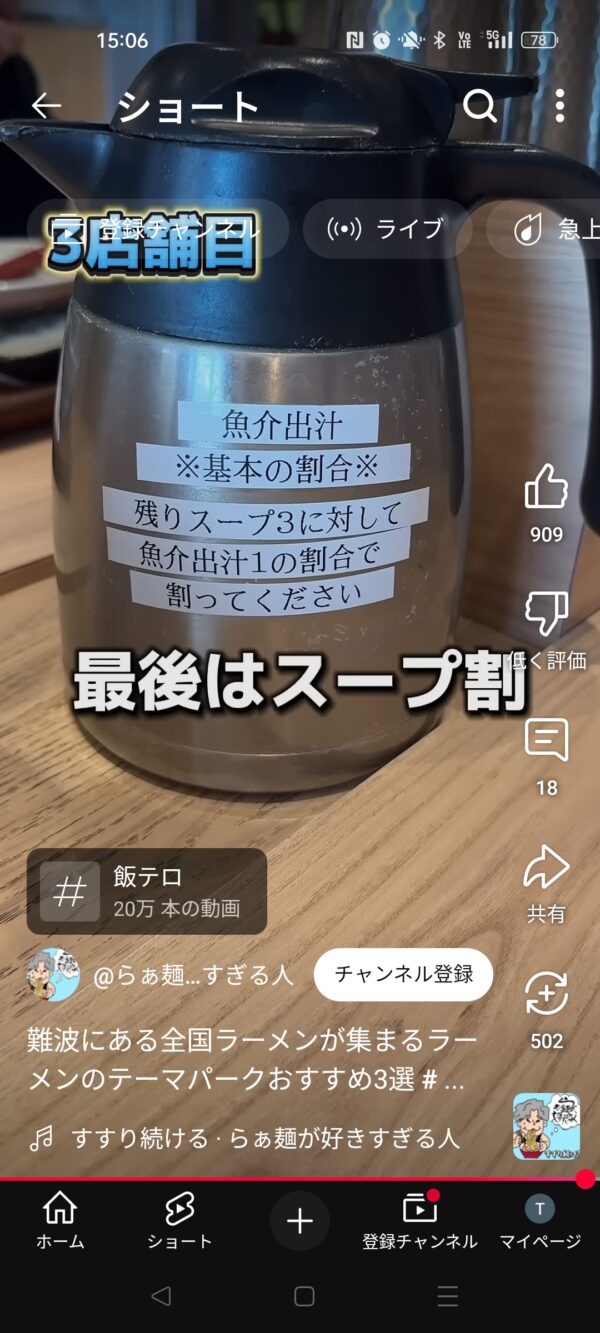
Task: Open search in Shorts
Action: click(x=480, y=106)
